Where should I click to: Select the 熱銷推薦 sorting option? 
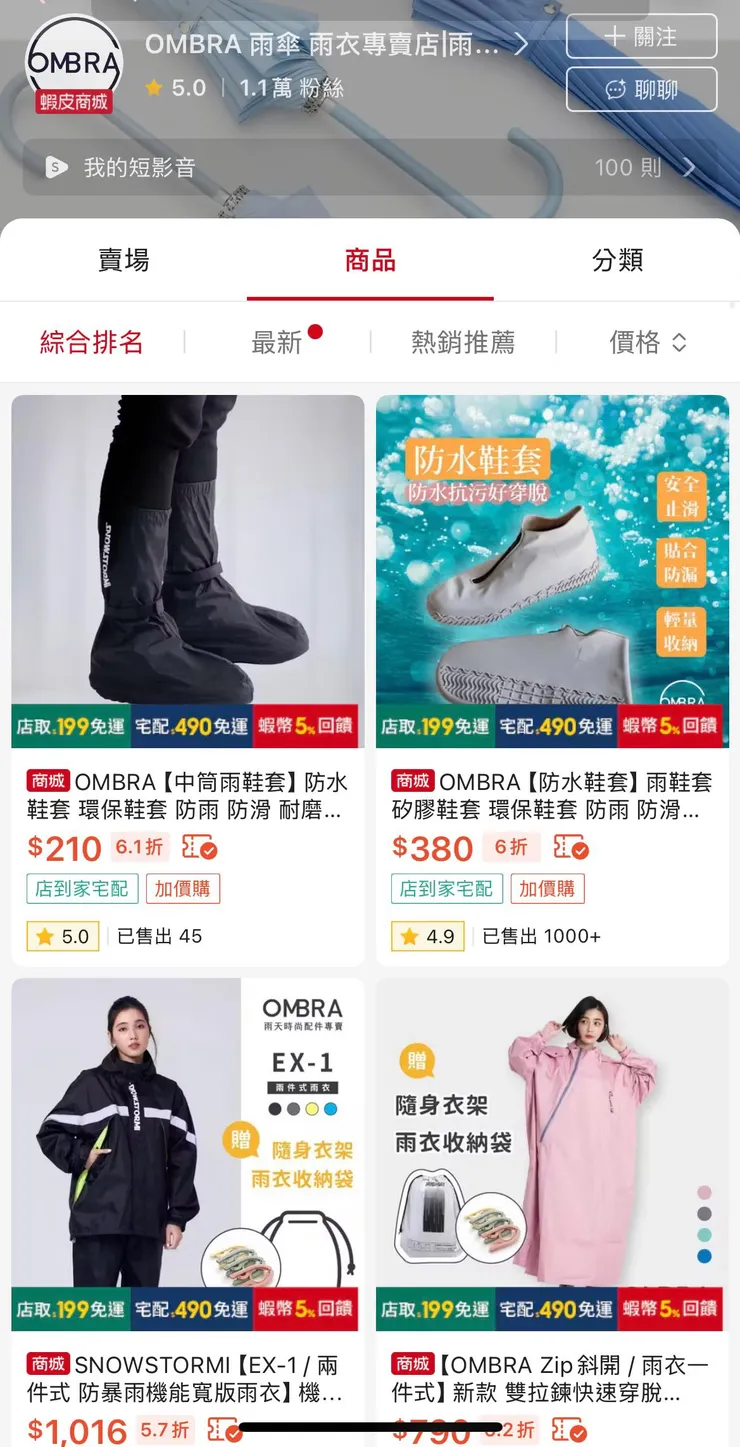[x=464, y=341]
